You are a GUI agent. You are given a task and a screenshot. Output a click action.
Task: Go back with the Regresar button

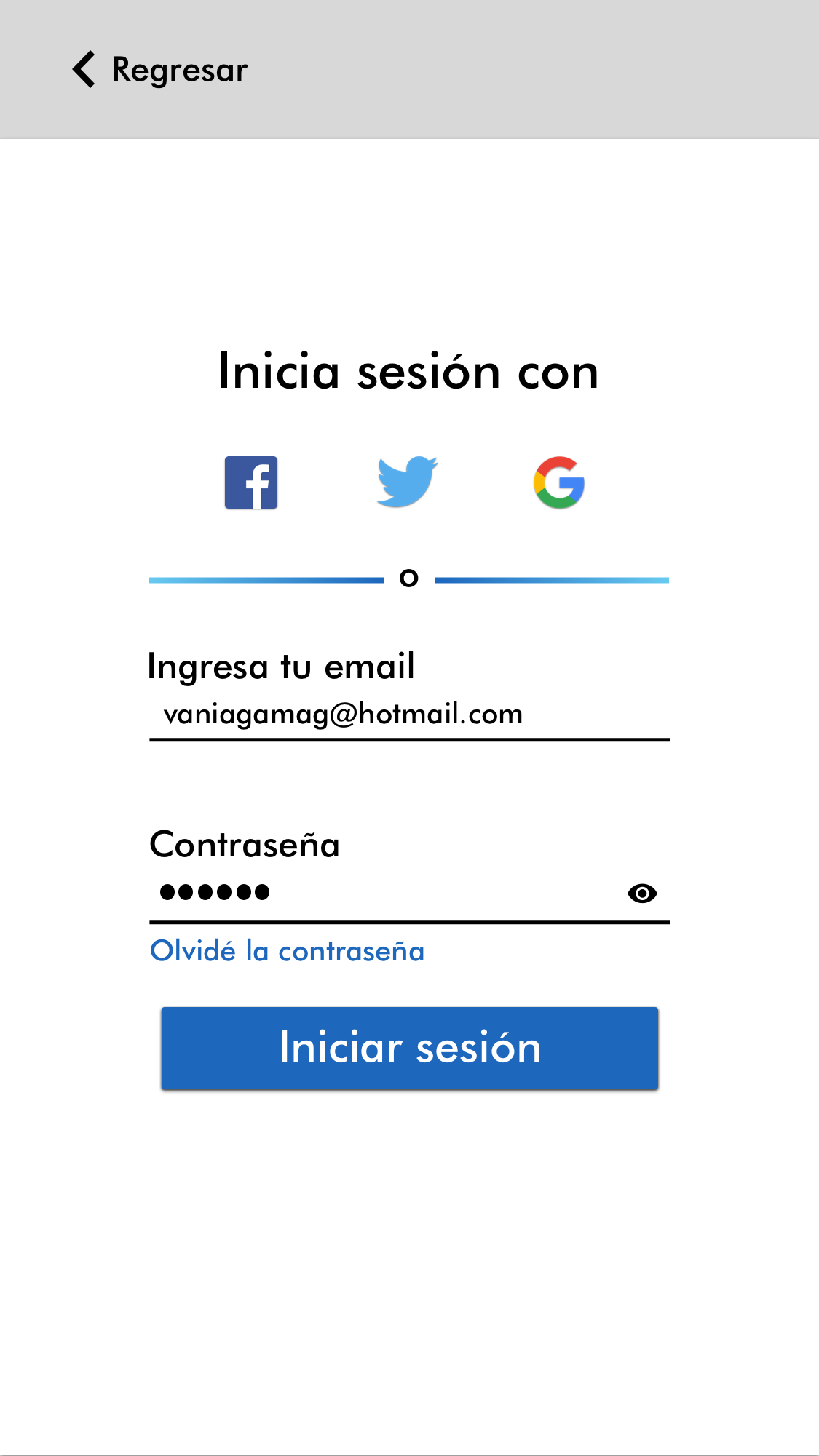click(x=160, y=70)
